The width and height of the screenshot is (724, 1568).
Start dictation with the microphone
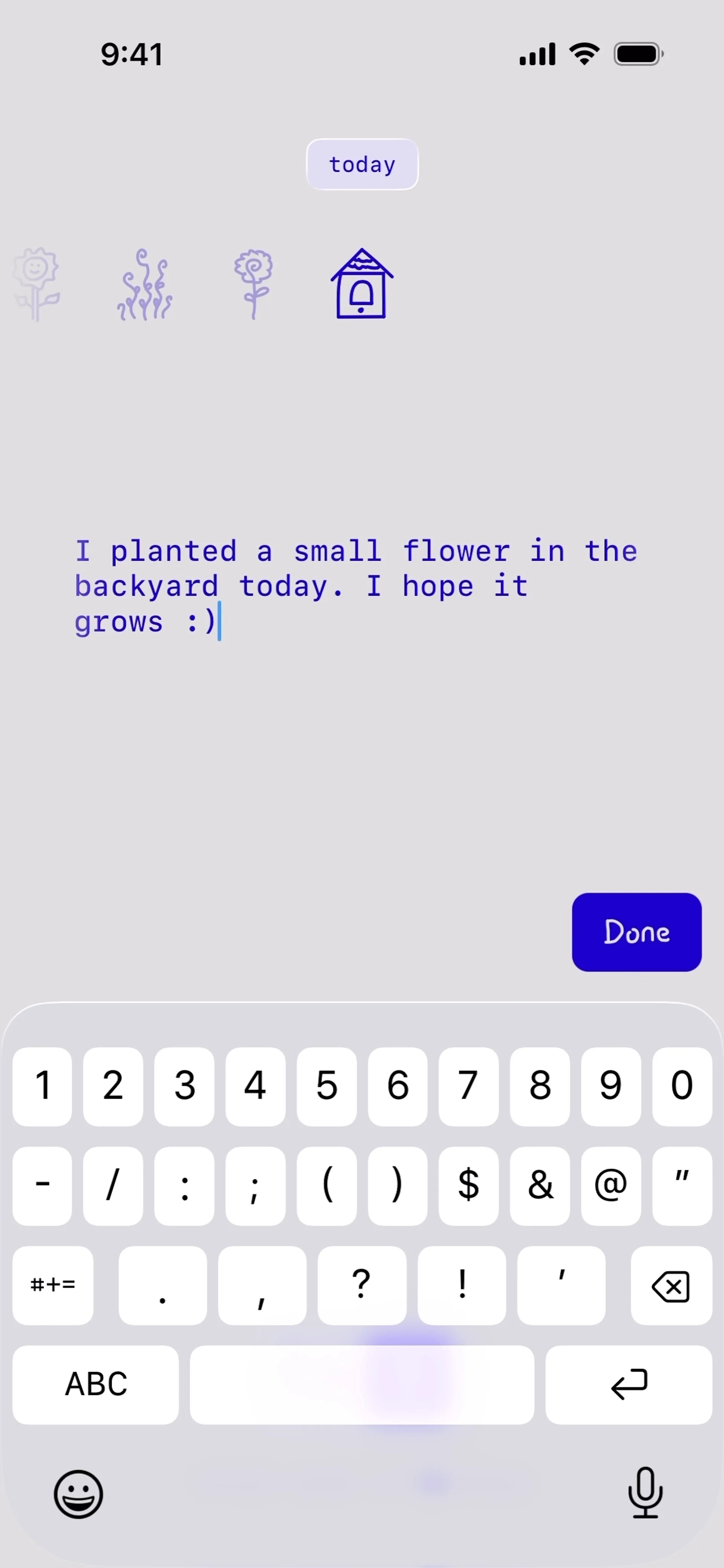[x=645, y=1493]
